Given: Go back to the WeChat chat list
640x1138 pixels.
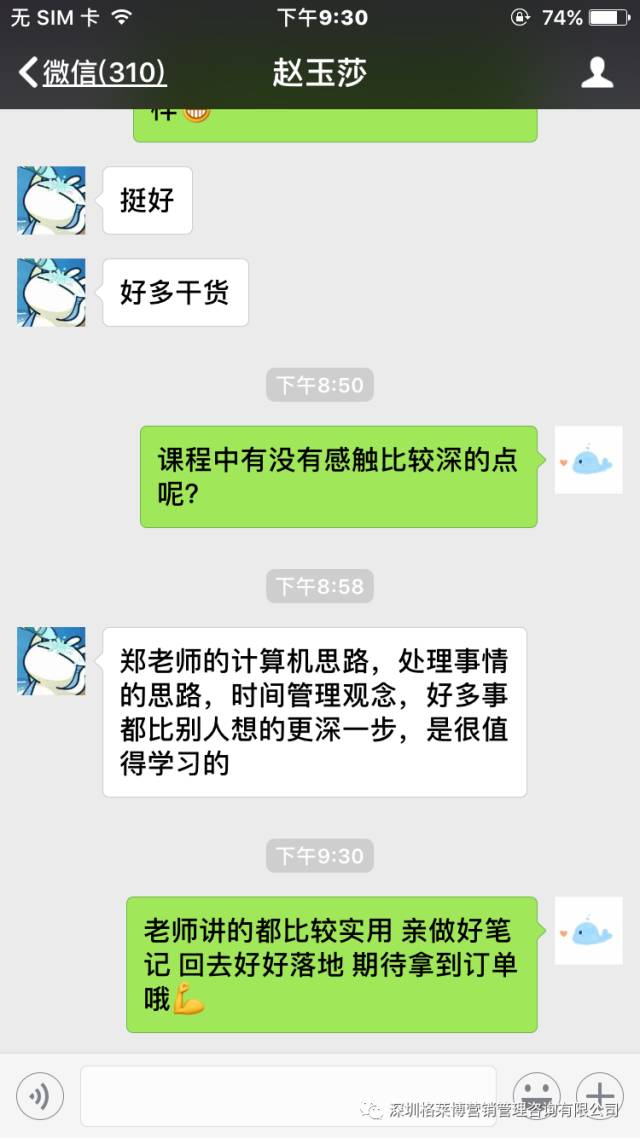Looking at the screenshot, I should [x=90, y=72].
